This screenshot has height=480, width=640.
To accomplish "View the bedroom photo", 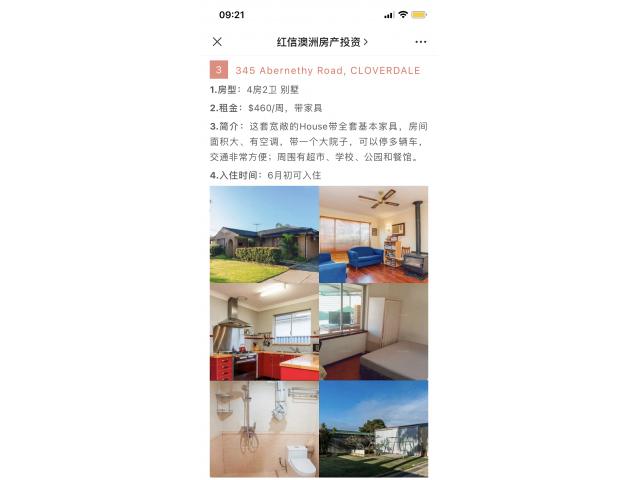I will click(x=373, y=331).
